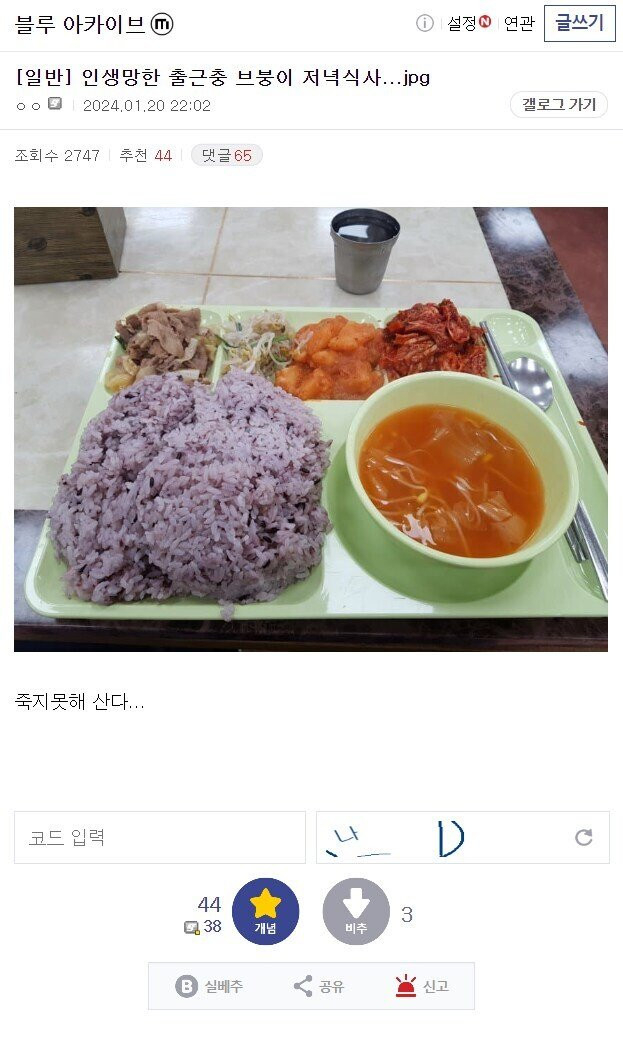623x1057 pixels.
Task: Jump to the 댓글 65 comments
Action: 227,155
